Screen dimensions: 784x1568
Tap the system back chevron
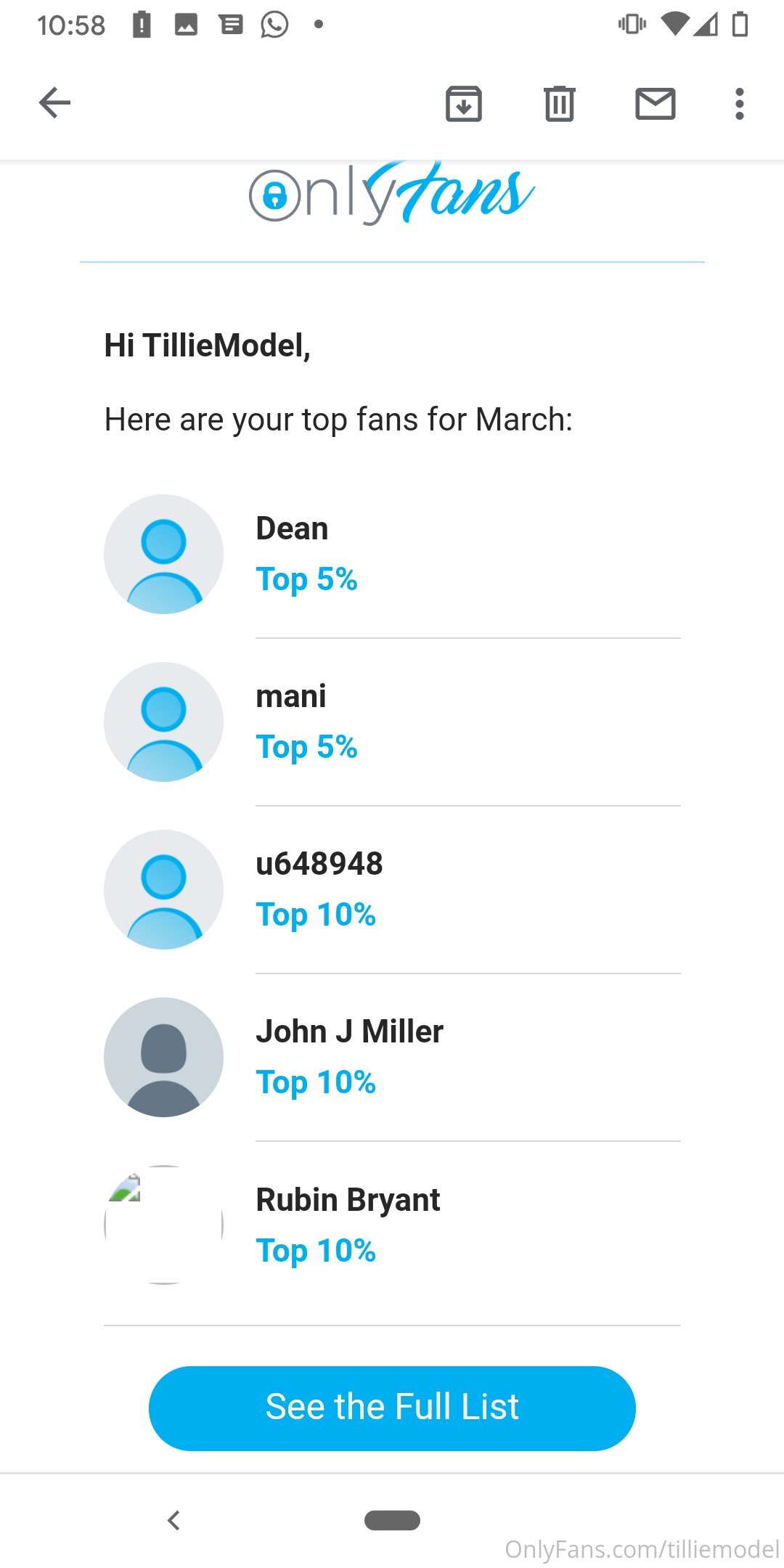pyautogui.click(x=173, y=1520)
